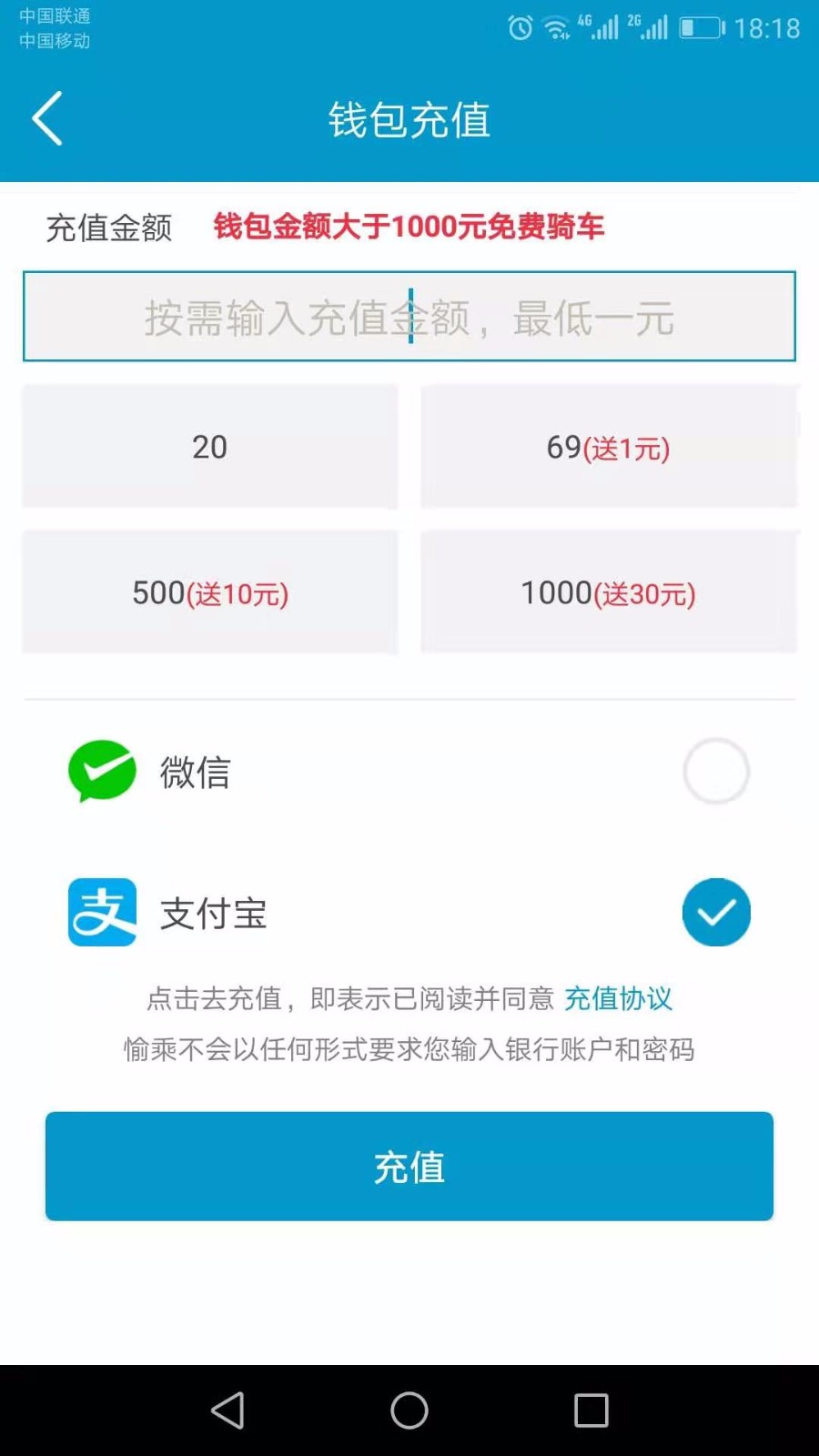Select the 20 yuan recharge amount

pos(209,447)
